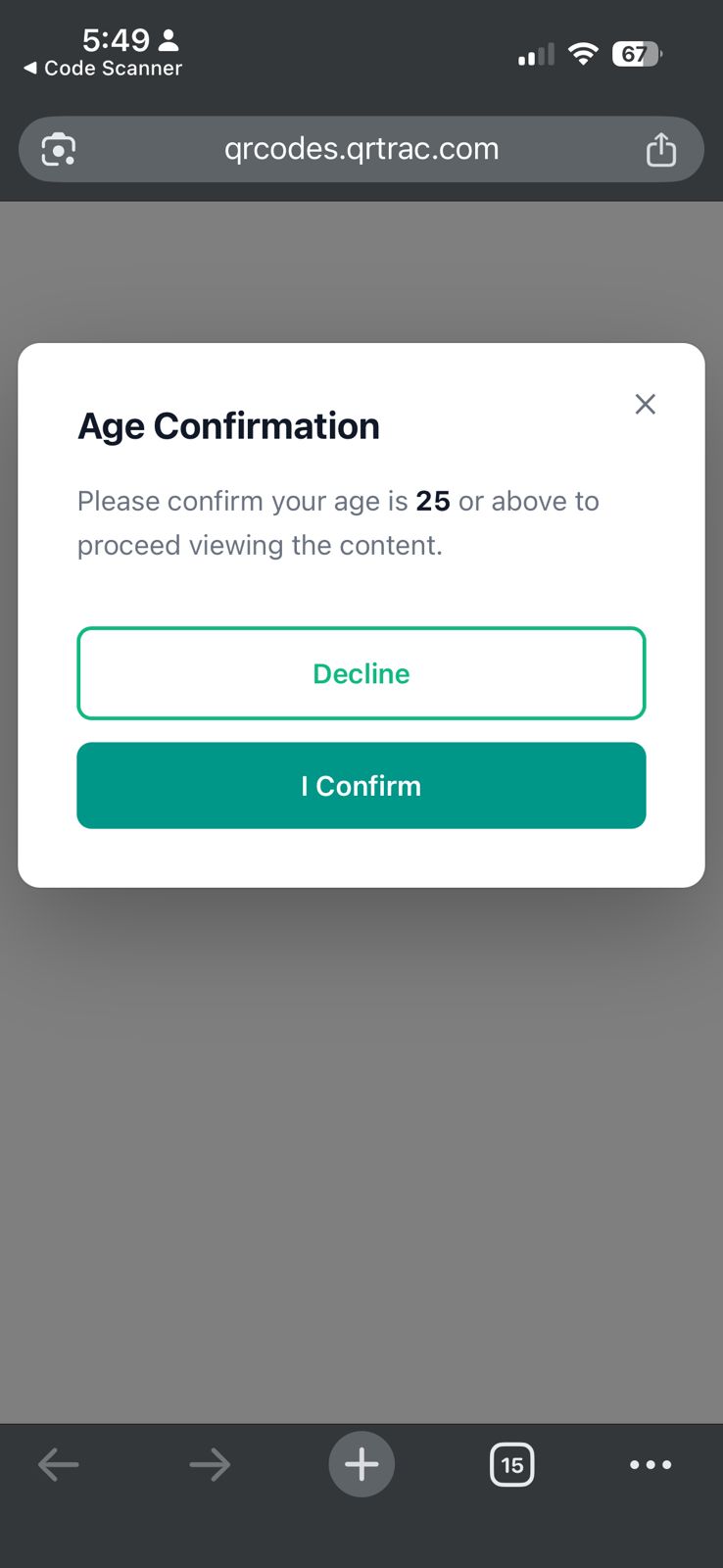Tap the camera/QR scanner icon in address bar
This screenshot has height=1568, width=723.
58,149
